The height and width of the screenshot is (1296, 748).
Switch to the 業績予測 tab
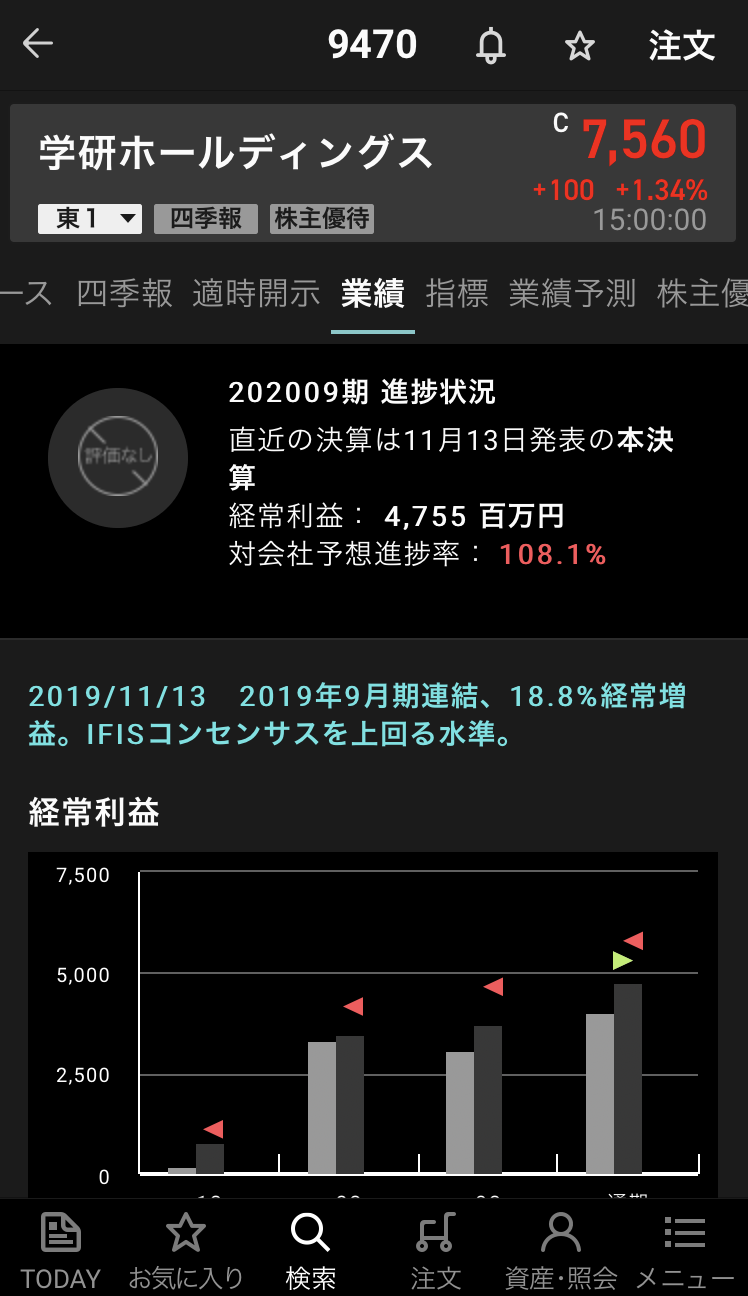572,294
